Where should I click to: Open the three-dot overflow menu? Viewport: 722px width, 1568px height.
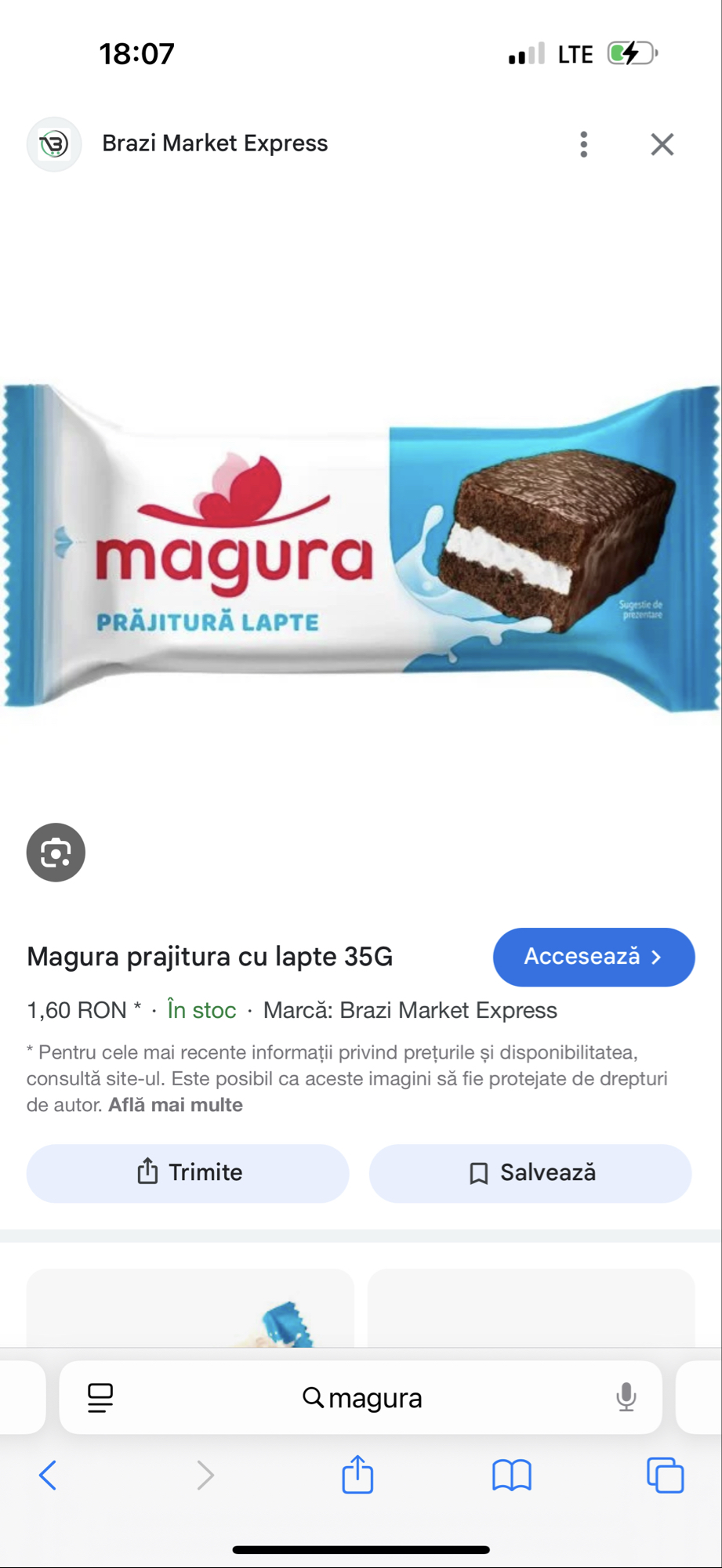tap(583, 143)
